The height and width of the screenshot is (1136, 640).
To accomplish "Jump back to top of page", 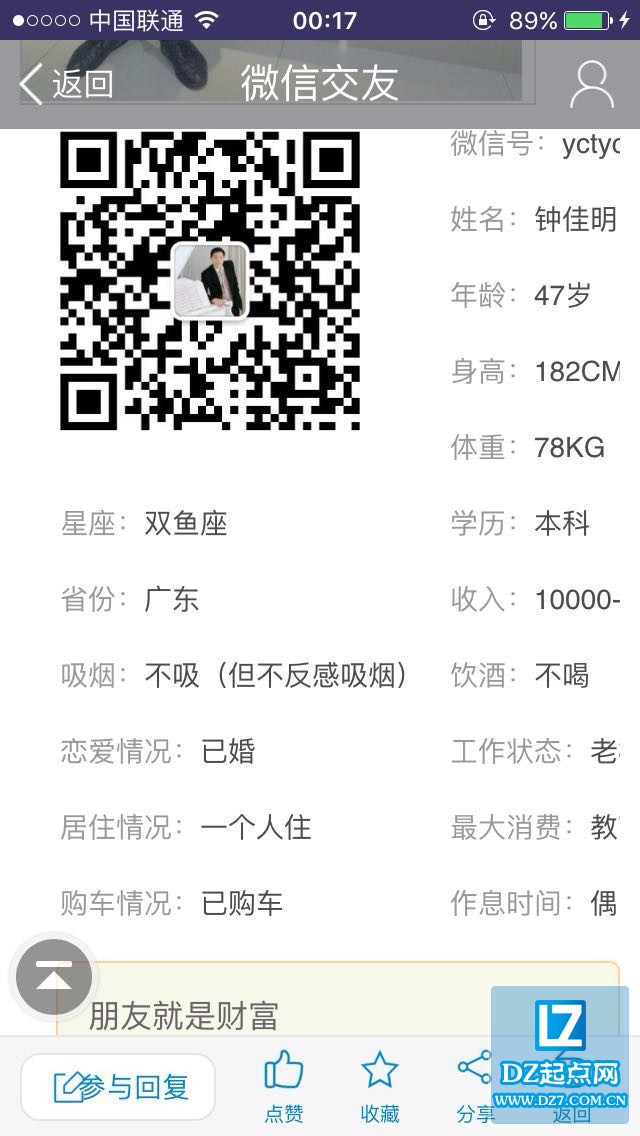I will coord(54,977).
